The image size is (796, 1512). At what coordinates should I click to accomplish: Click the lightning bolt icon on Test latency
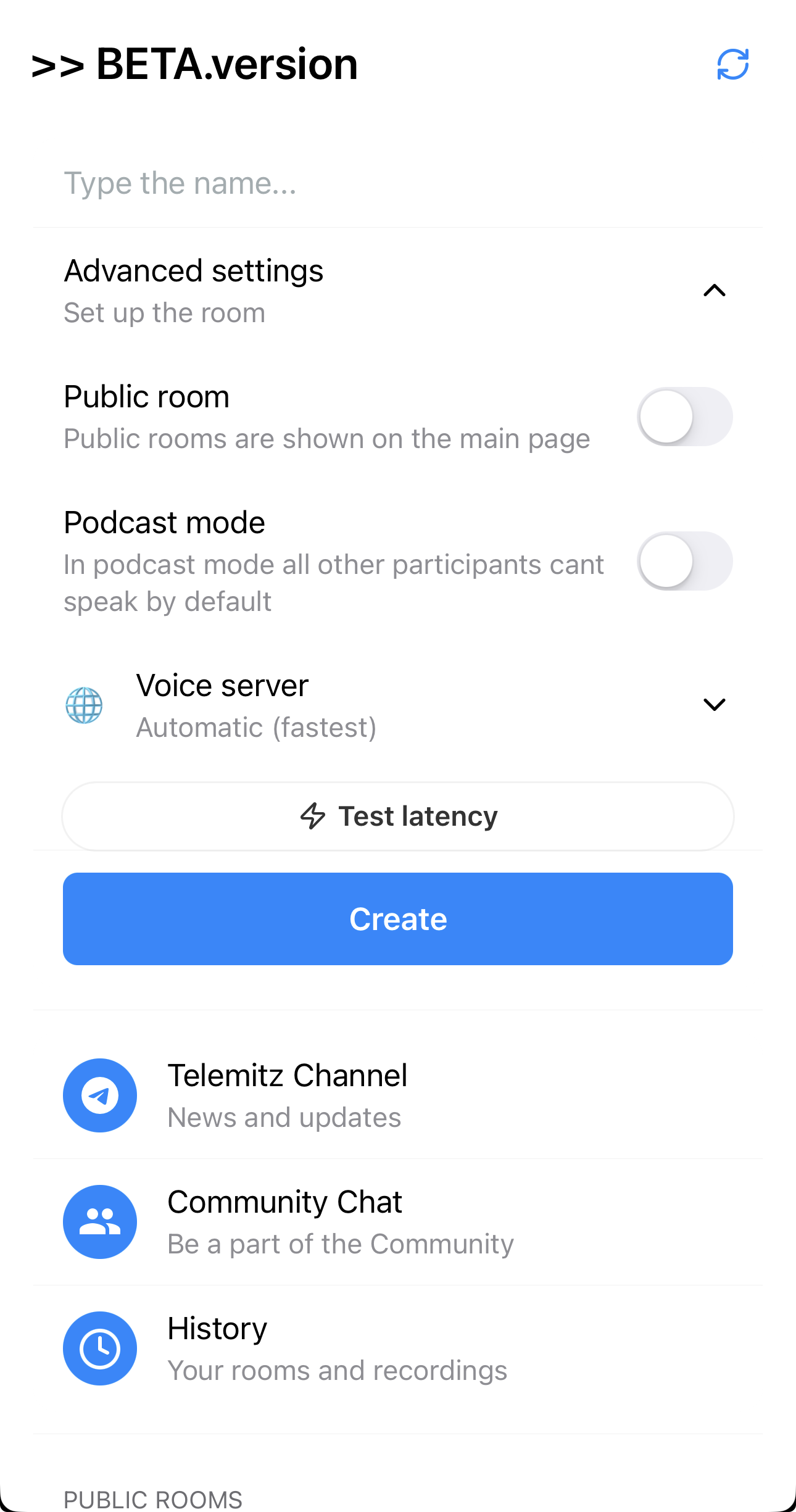pos(313,816)
